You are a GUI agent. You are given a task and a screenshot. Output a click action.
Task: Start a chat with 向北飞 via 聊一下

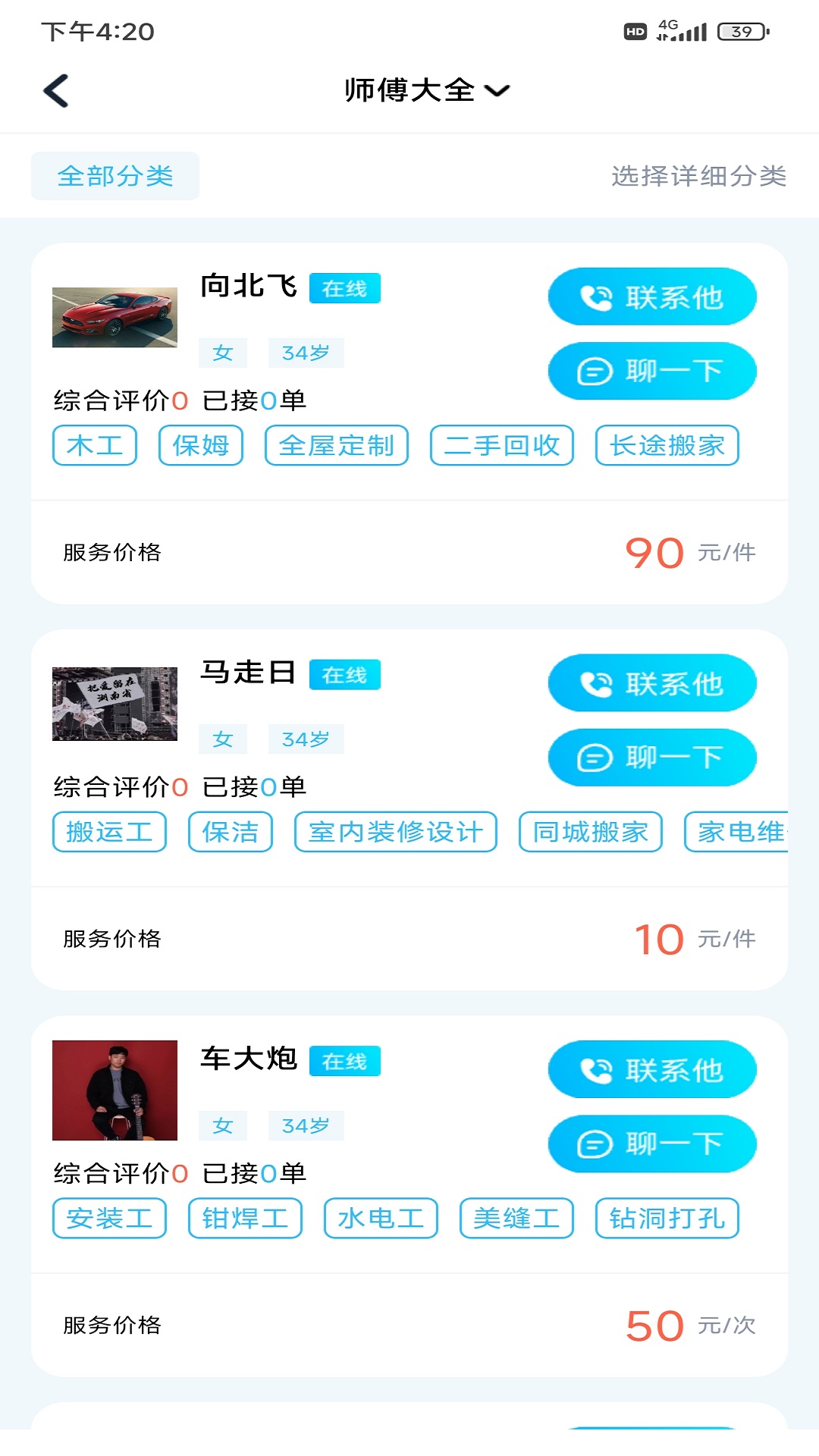pos(652,371)
